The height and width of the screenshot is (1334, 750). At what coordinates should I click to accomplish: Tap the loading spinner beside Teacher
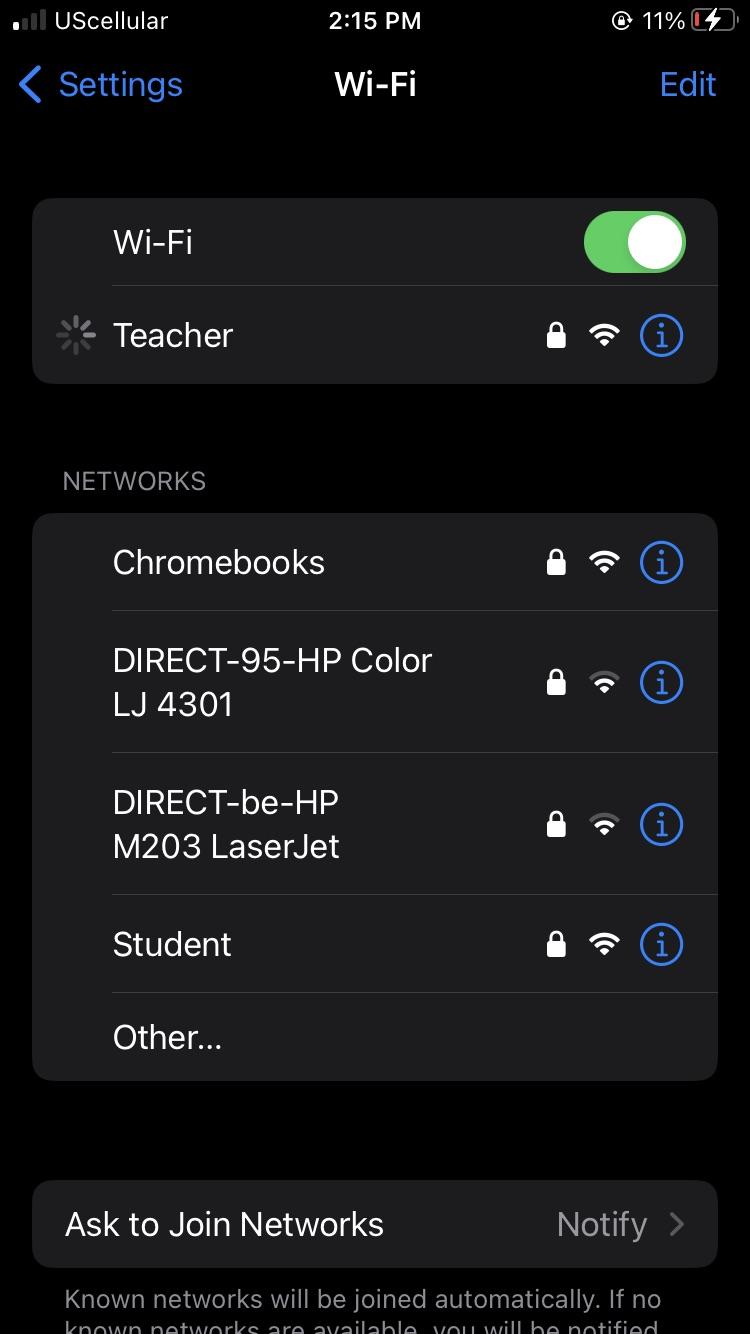(x=76, y=335)
